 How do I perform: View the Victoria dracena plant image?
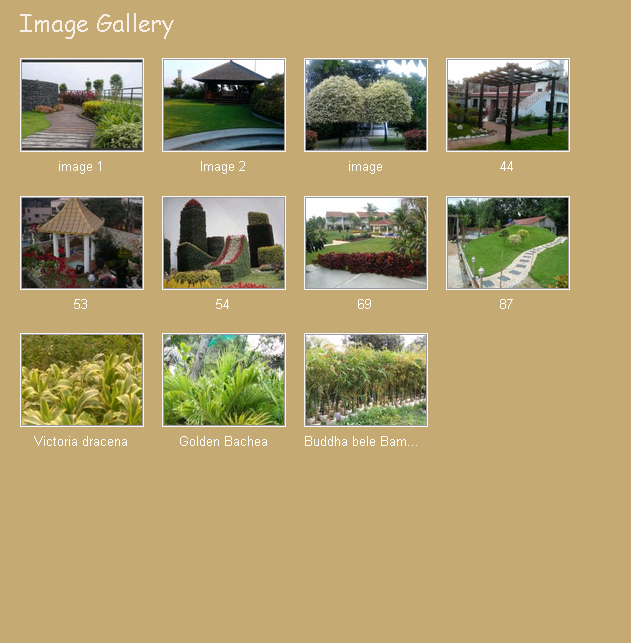tap(82, 380)
